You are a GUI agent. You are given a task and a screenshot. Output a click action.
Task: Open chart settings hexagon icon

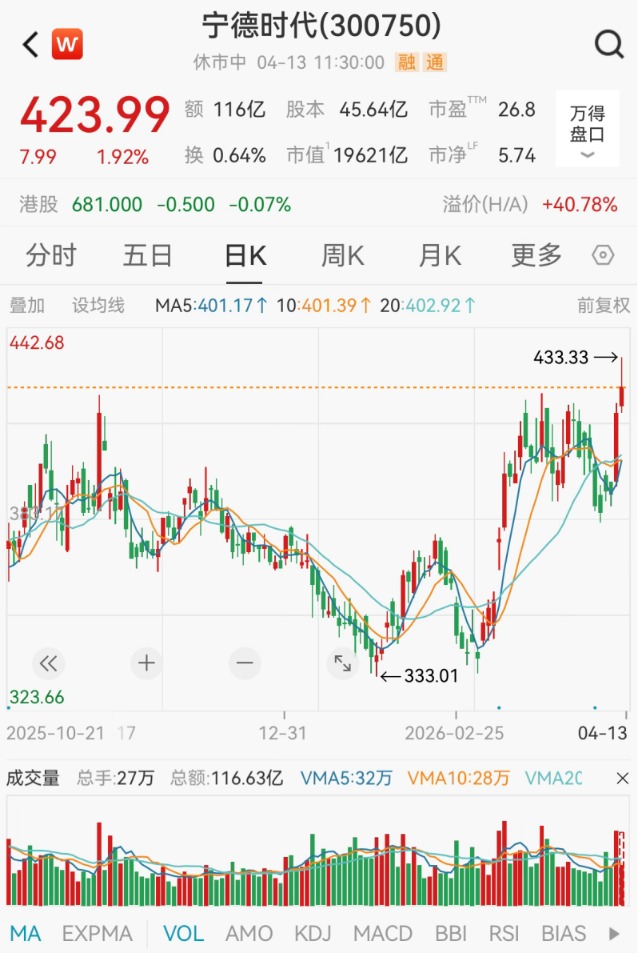(602, 256)
